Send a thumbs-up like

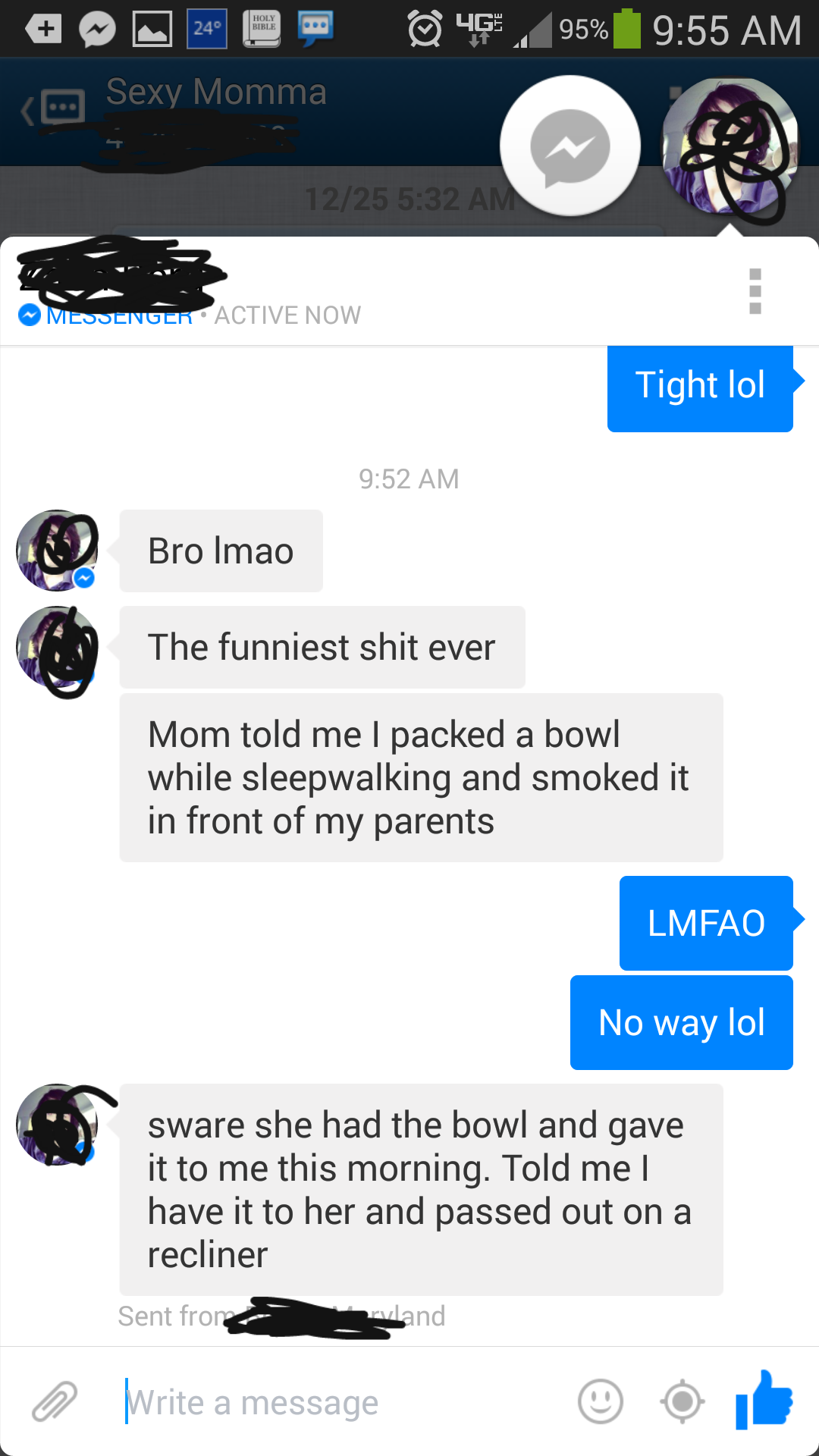click(x=764, y=1400)
